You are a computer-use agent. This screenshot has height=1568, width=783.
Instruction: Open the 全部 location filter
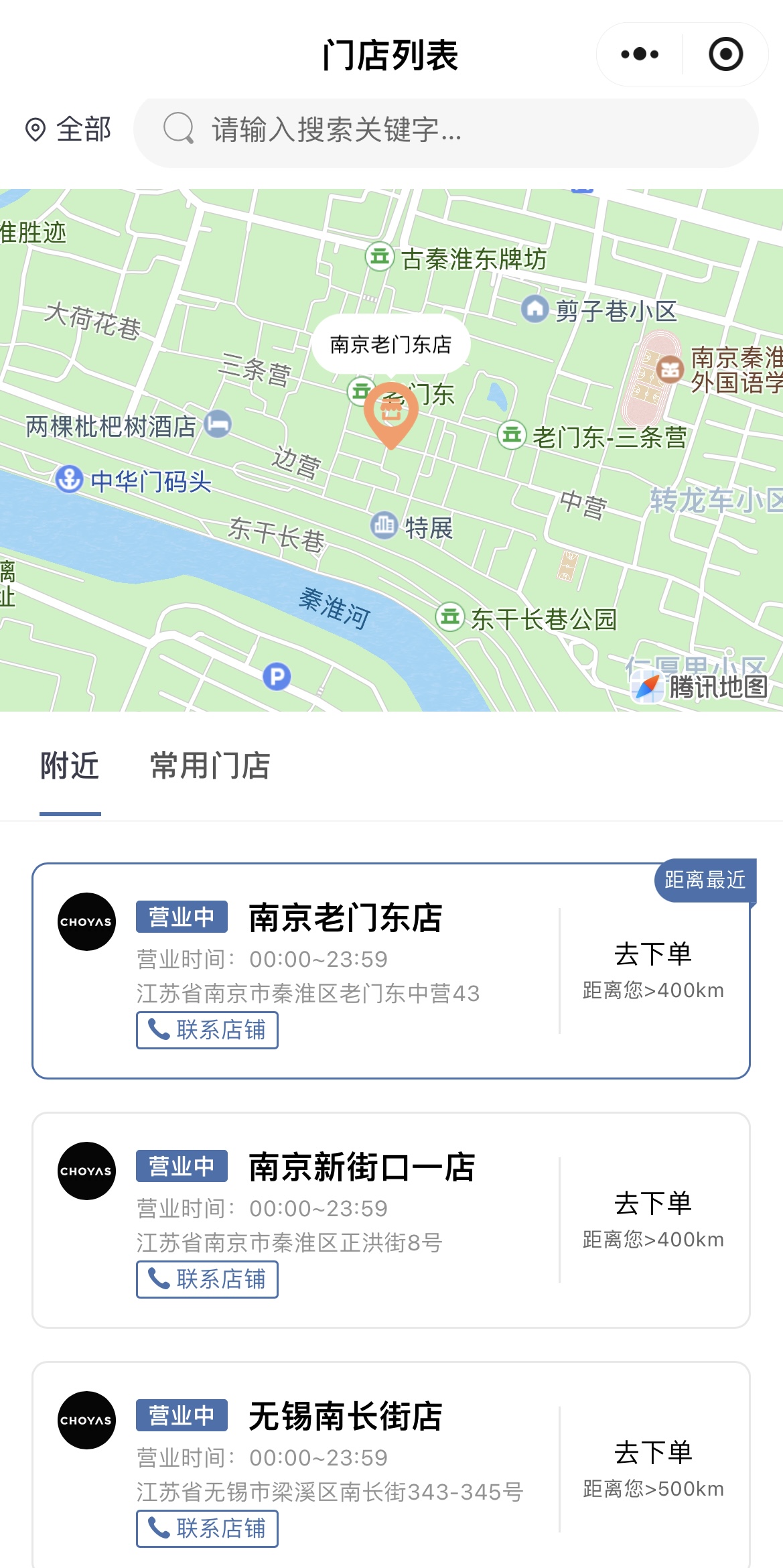coord(68,129)
